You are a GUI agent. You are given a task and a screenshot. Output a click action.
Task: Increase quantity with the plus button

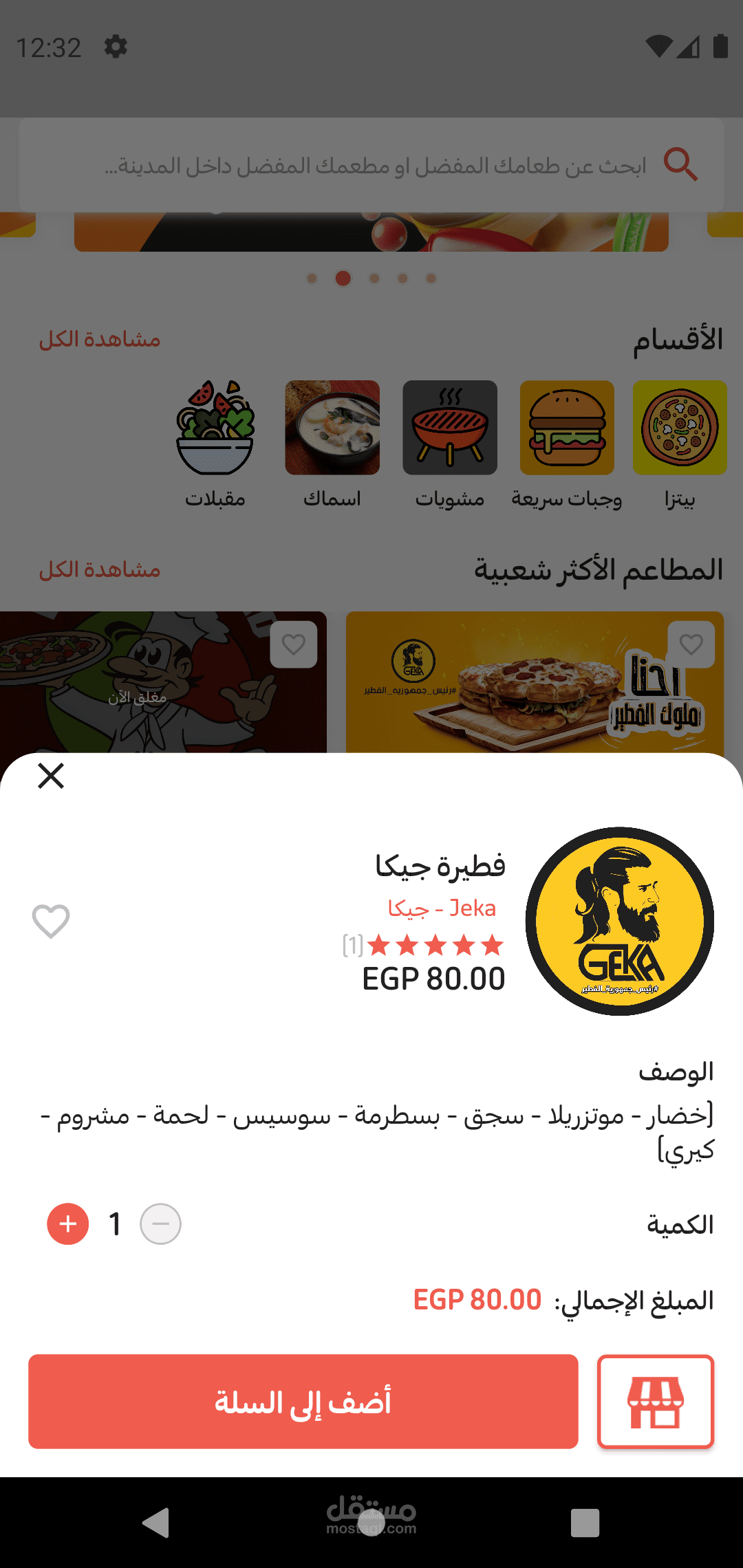67,1224
